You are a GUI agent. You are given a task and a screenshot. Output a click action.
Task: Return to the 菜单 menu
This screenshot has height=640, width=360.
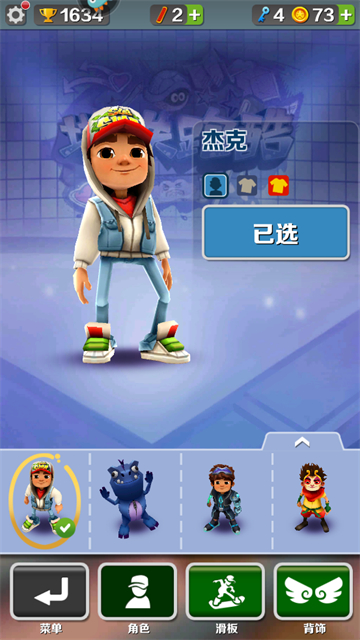coord(50,591)
